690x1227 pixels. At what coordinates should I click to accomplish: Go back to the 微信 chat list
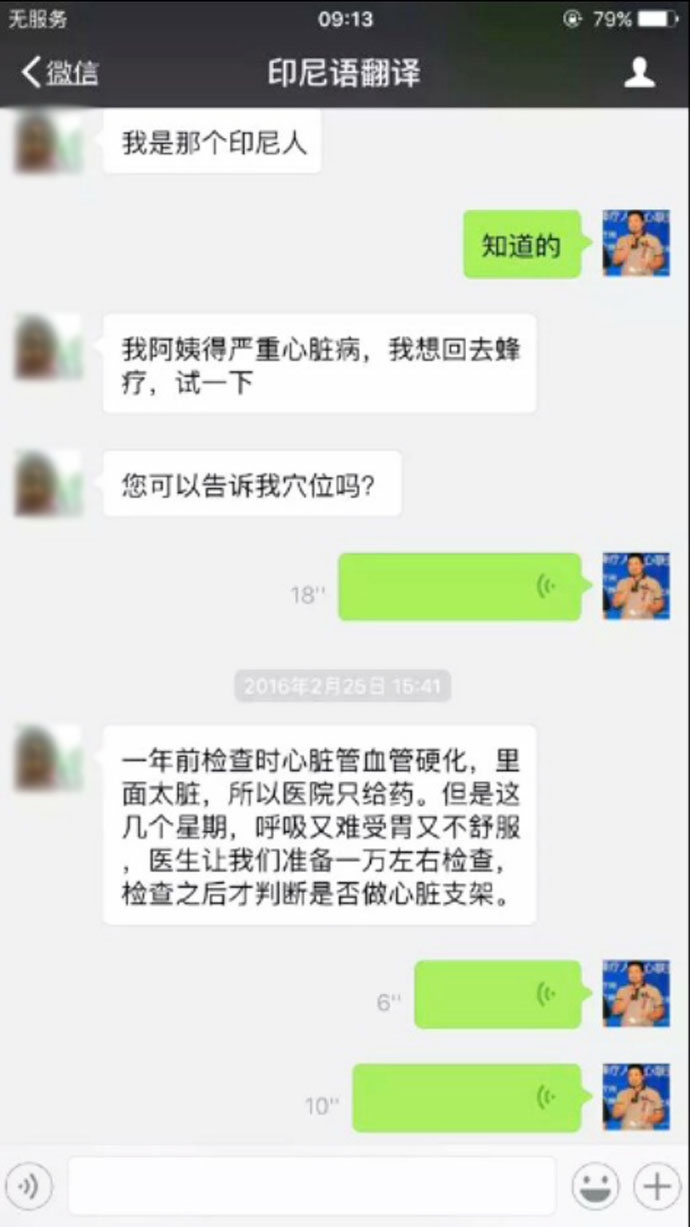point(60,73)
